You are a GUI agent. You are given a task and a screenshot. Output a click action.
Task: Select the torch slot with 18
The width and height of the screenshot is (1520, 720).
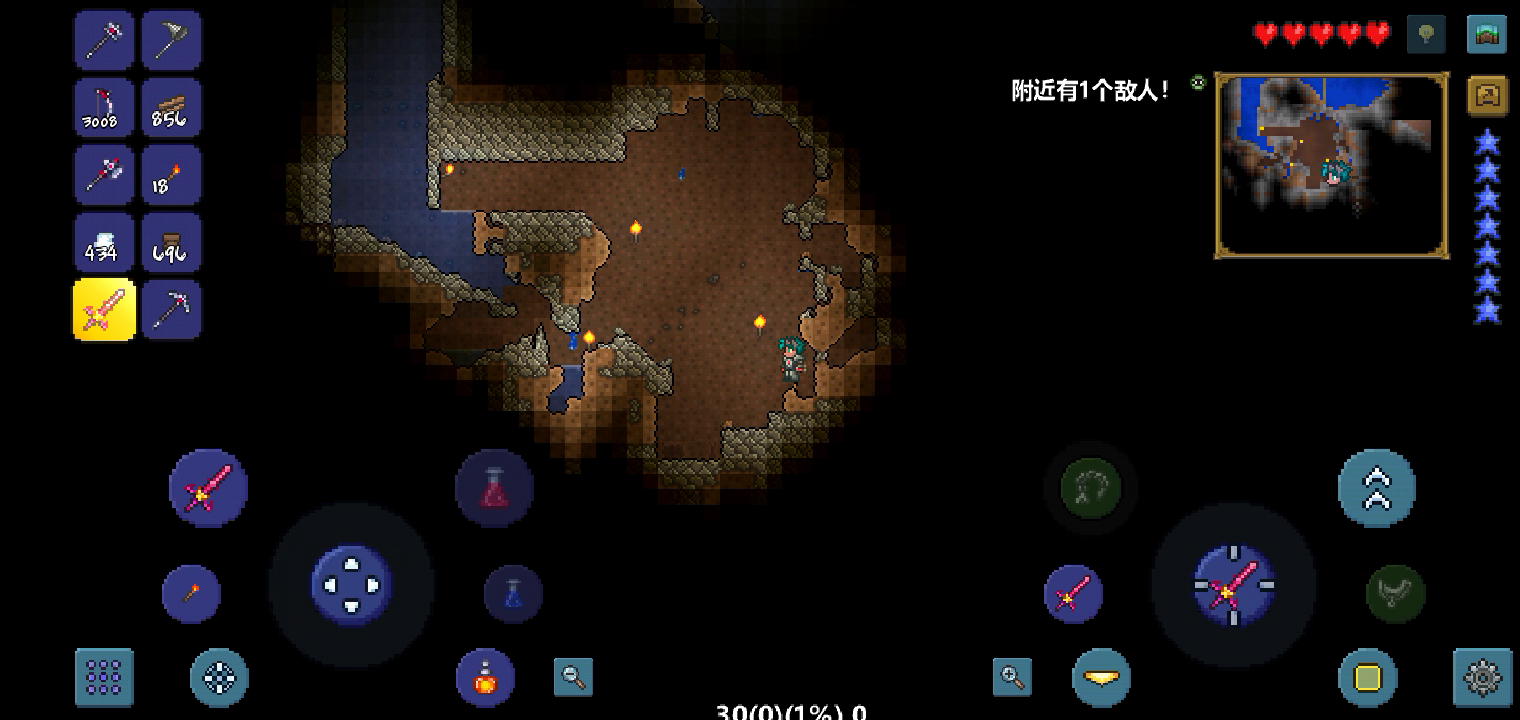171,175
